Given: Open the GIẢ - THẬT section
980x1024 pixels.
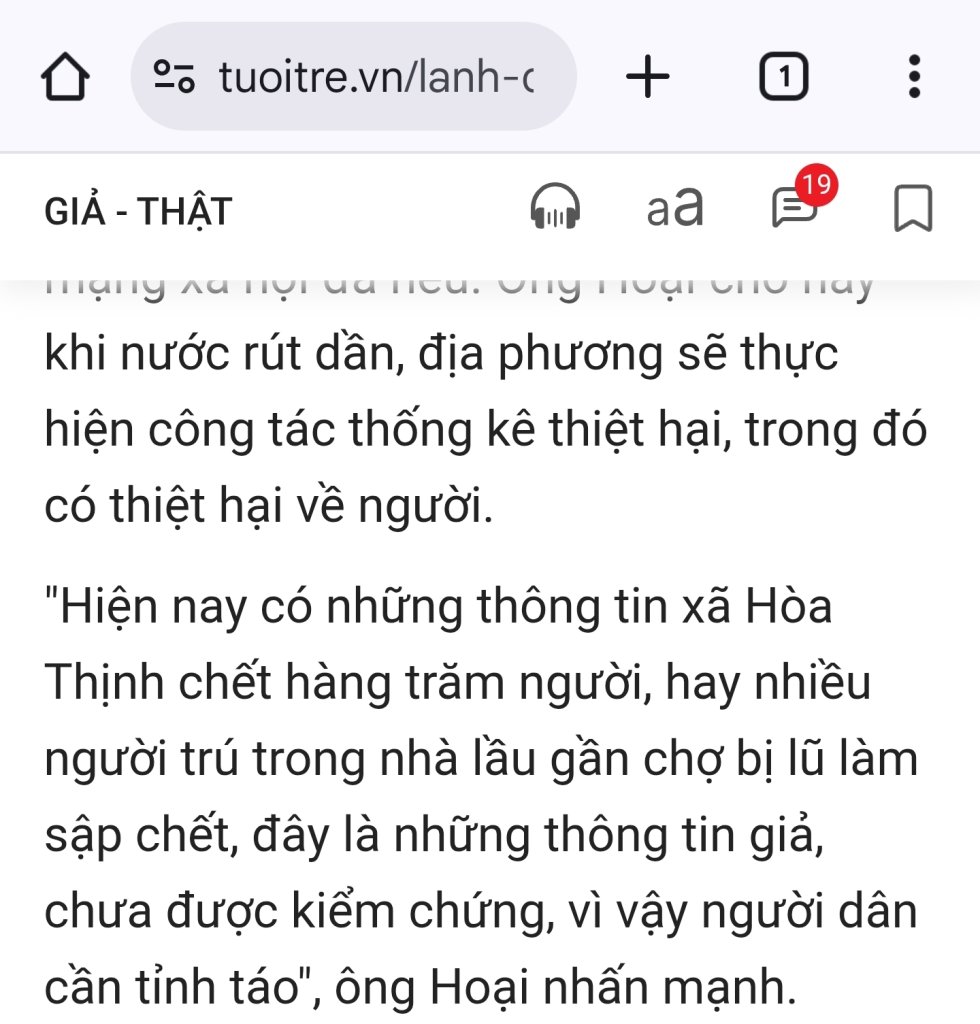Looking at the screenshot, I should [x=138, y=211].
